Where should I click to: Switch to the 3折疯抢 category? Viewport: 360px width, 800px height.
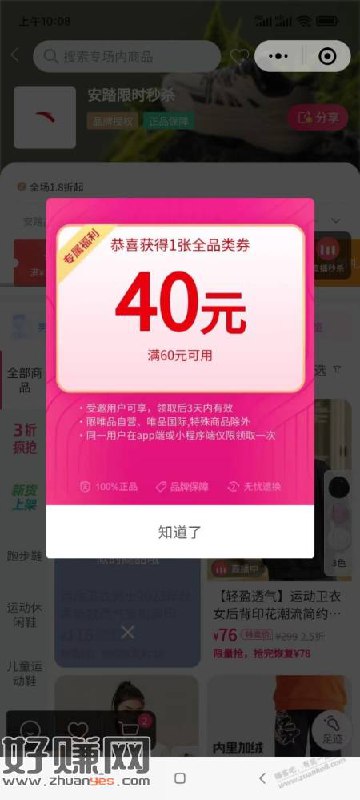coord(24,439)
